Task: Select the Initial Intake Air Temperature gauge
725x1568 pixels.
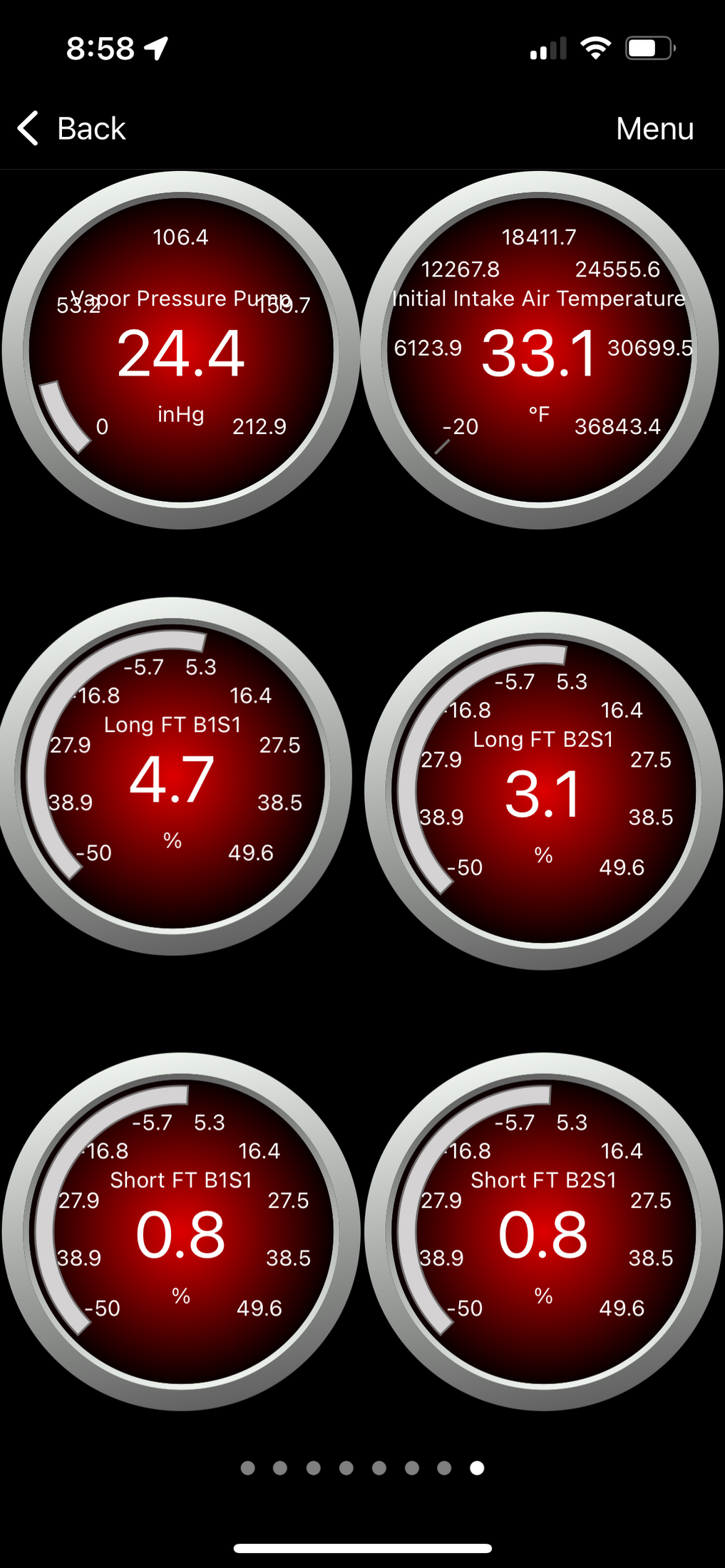Action: tap(540, 350)
